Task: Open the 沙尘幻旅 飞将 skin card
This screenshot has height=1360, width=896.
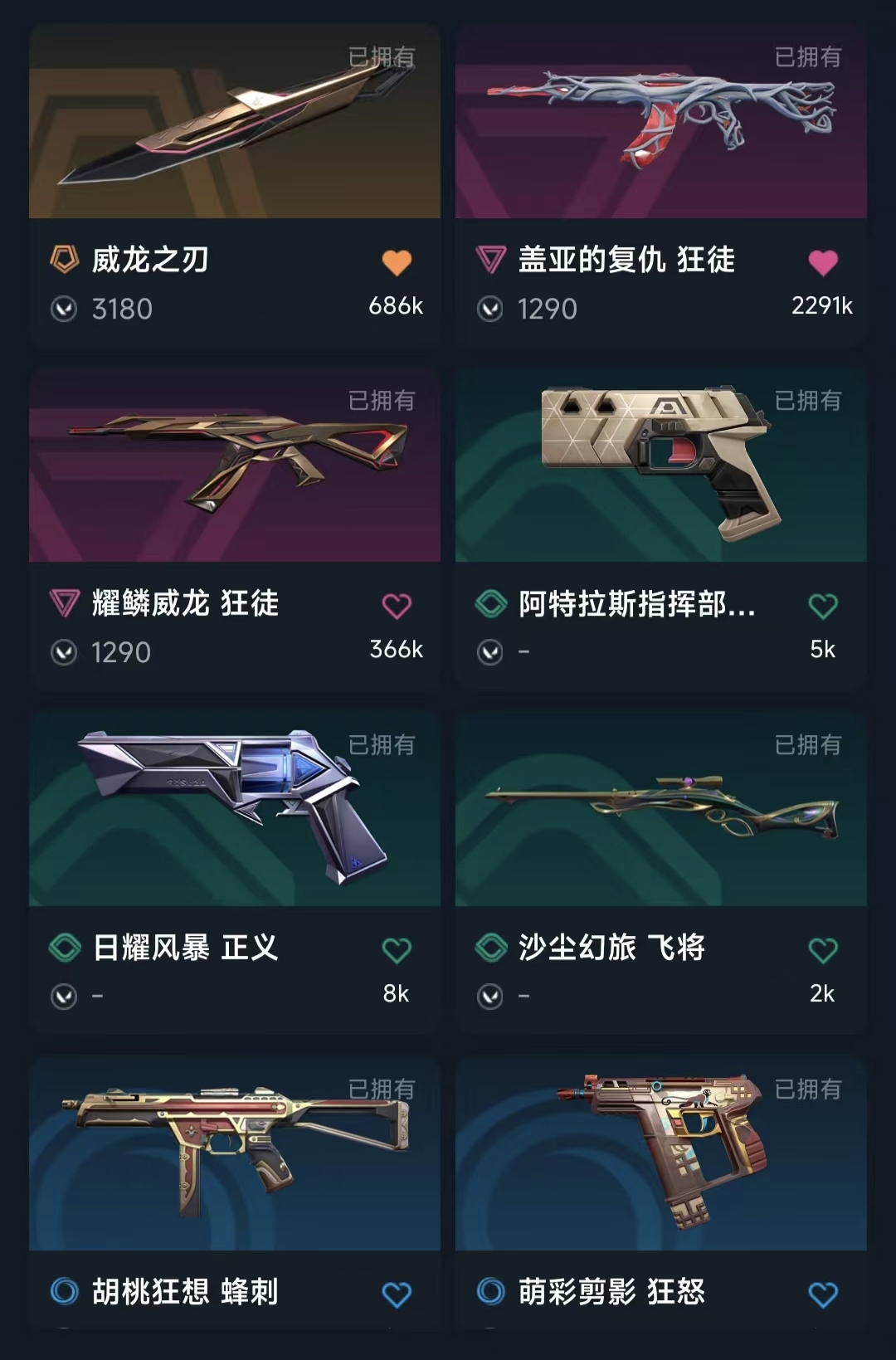Action: coord(660,811)
